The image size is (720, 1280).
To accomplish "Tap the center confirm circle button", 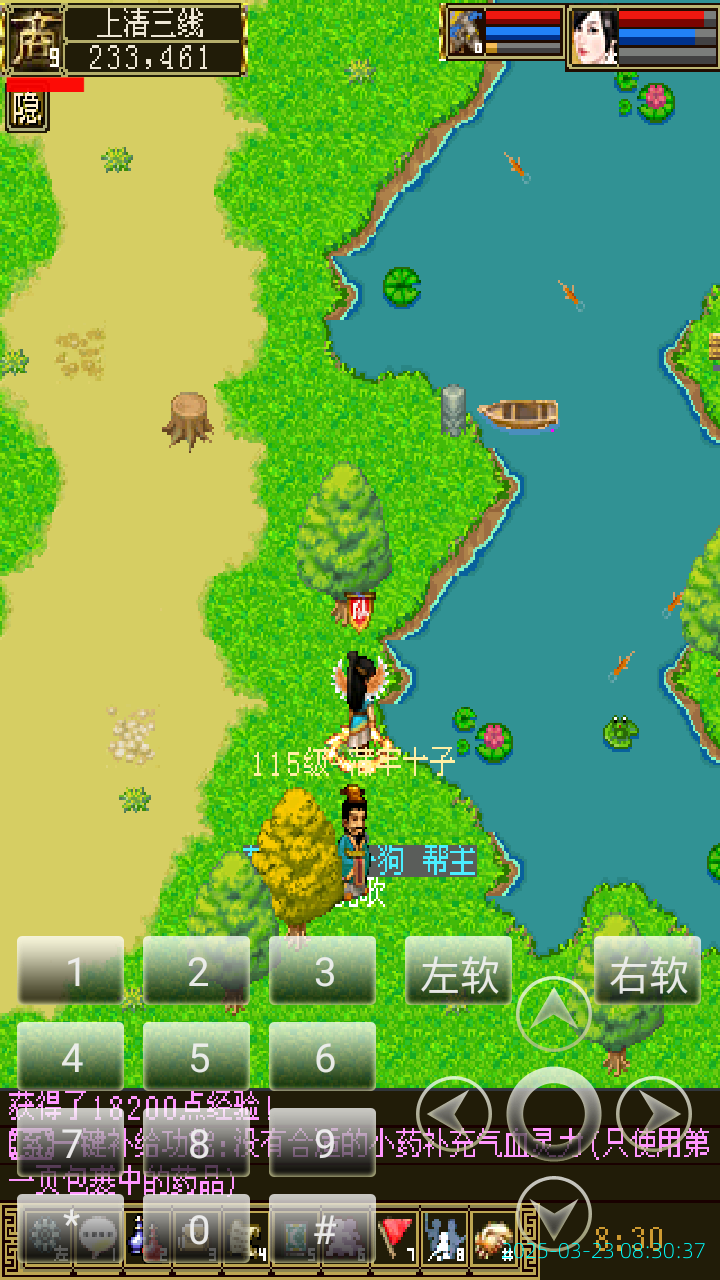I will [x=553, y=1113].
